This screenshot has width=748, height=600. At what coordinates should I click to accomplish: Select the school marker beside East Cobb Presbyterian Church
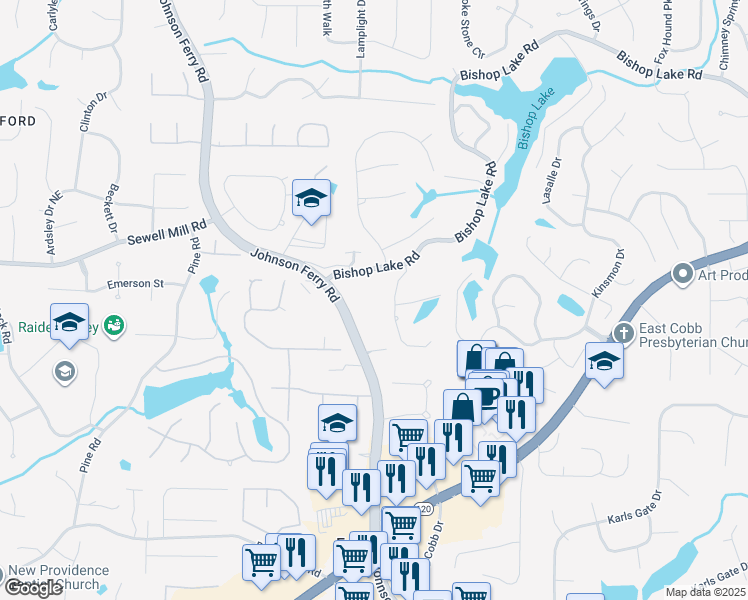[x=604, y=362]
